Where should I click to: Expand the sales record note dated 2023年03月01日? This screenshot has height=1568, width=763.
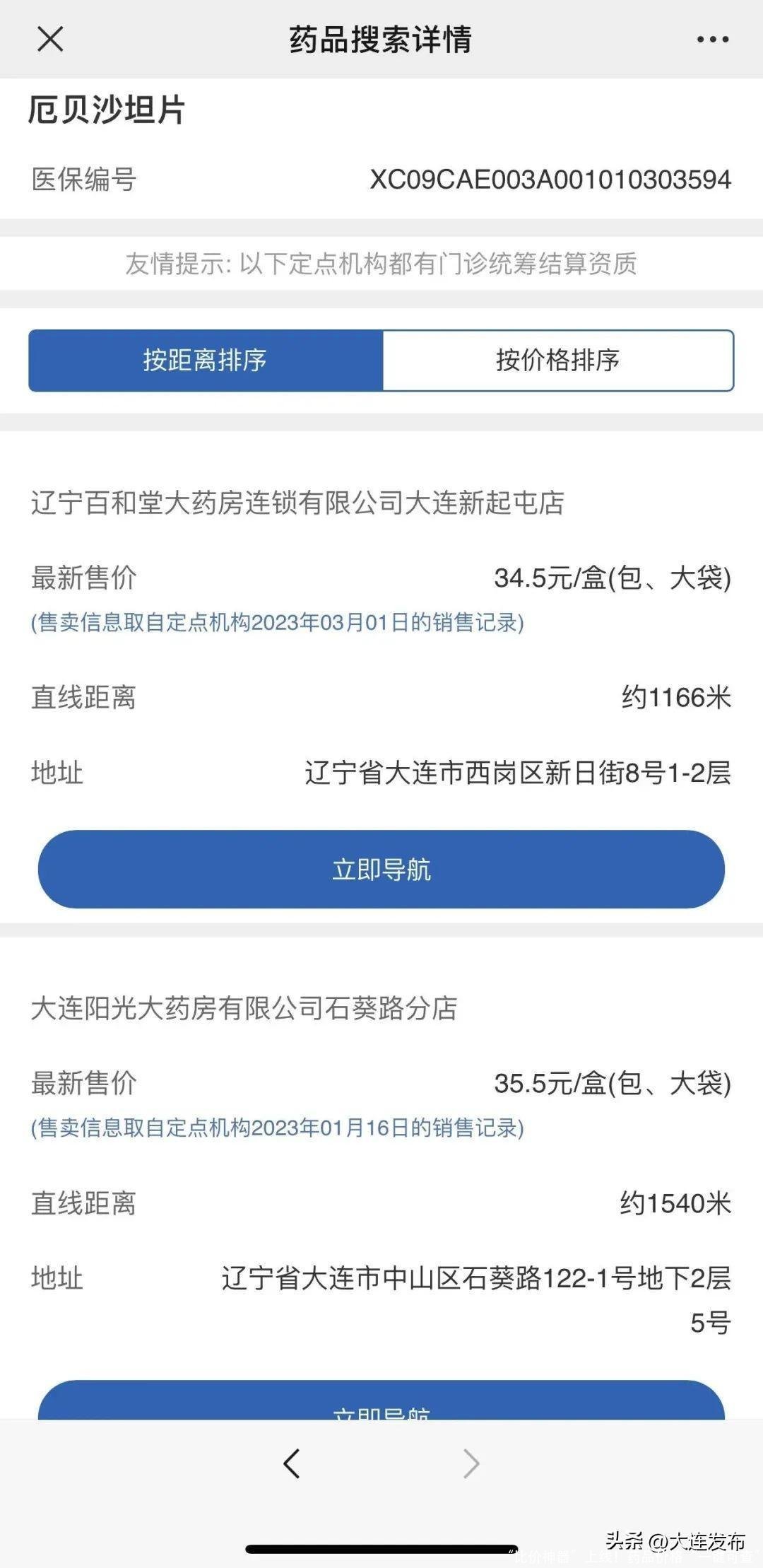click(276, 625)
